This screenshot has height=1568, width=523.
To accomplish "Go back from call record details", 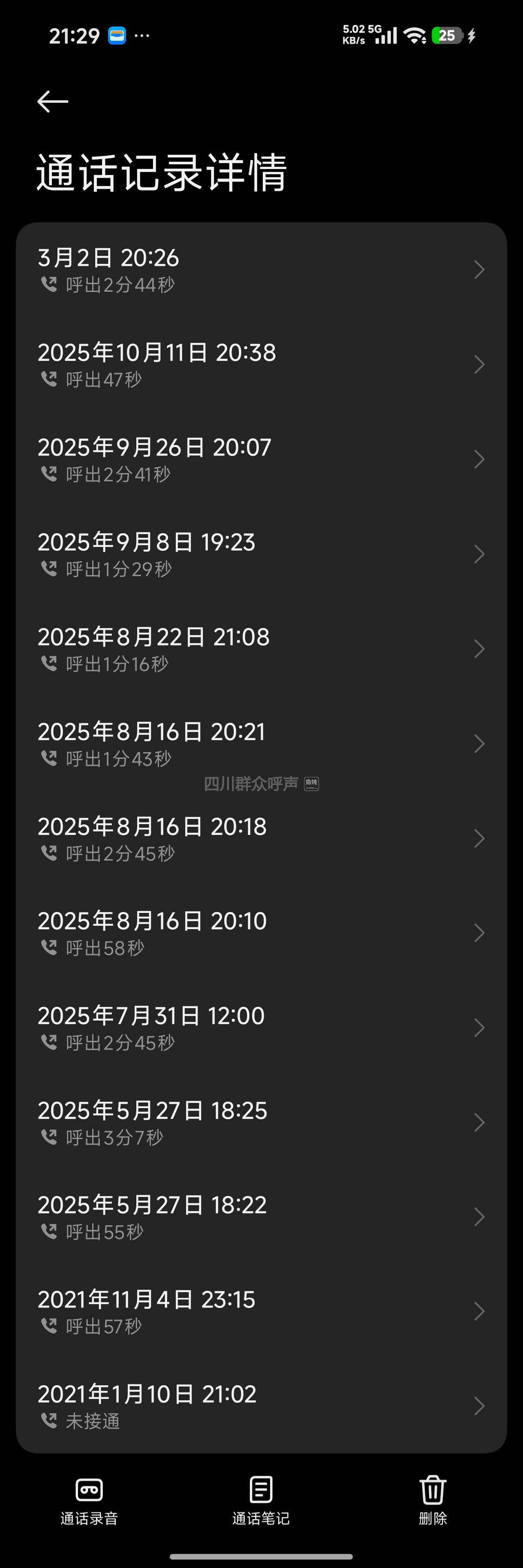I will point(53,102).
